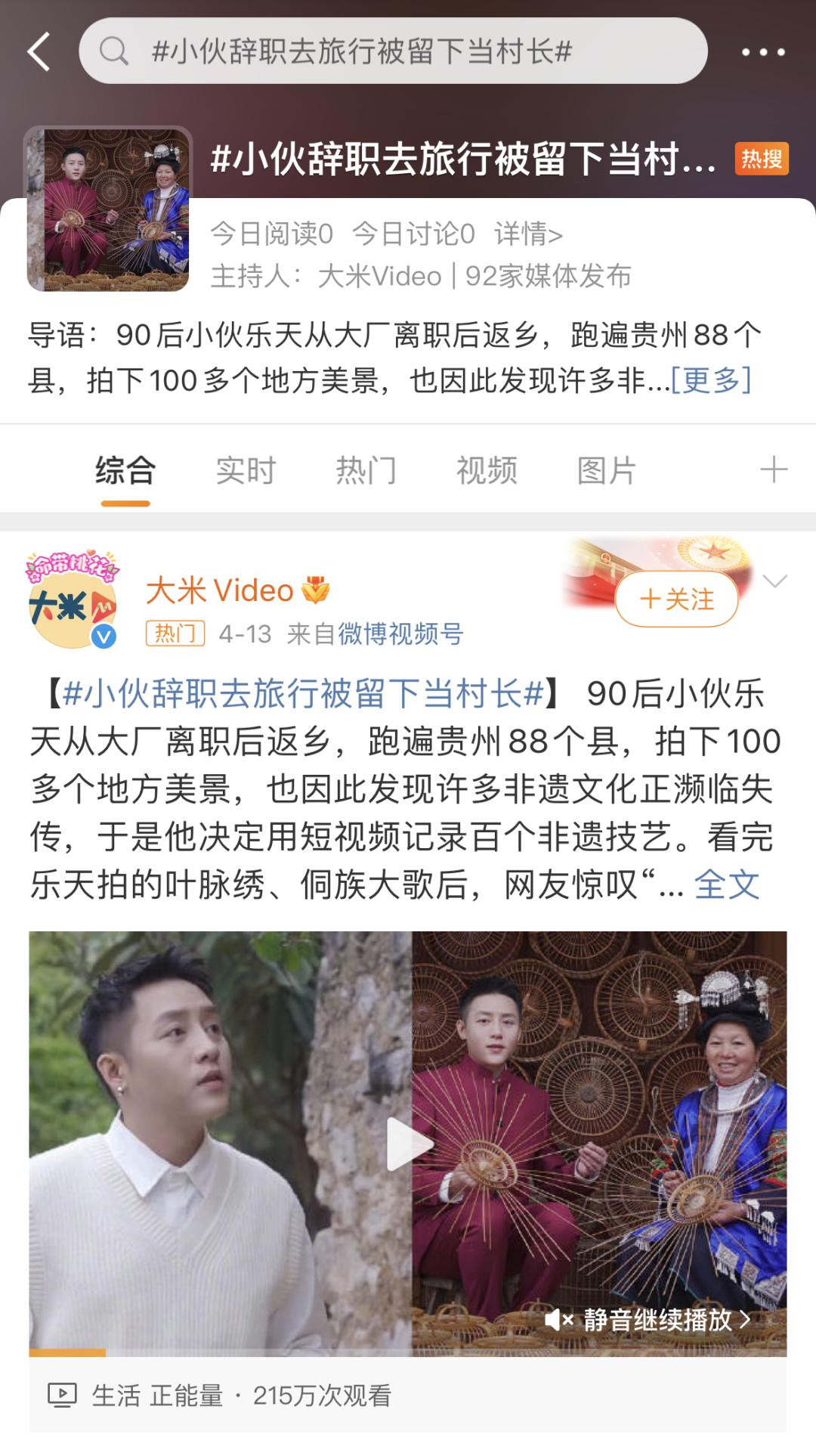This screenshot has height=1456, width=816.
Task: Switch to the 热门 tab
Action: 366,470
